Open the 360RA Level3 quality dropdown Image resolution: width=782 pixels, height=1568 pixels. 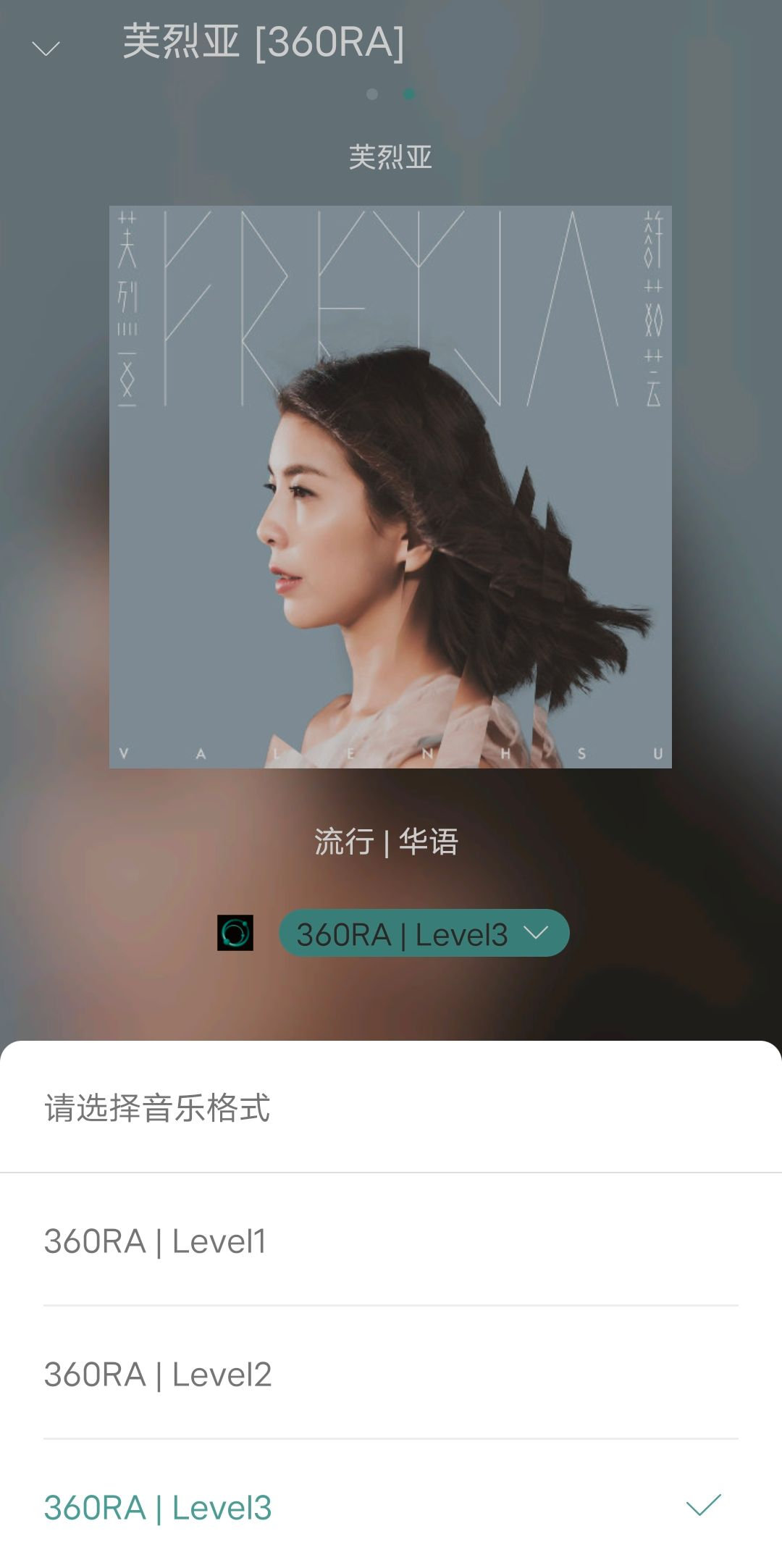(424, 933)
